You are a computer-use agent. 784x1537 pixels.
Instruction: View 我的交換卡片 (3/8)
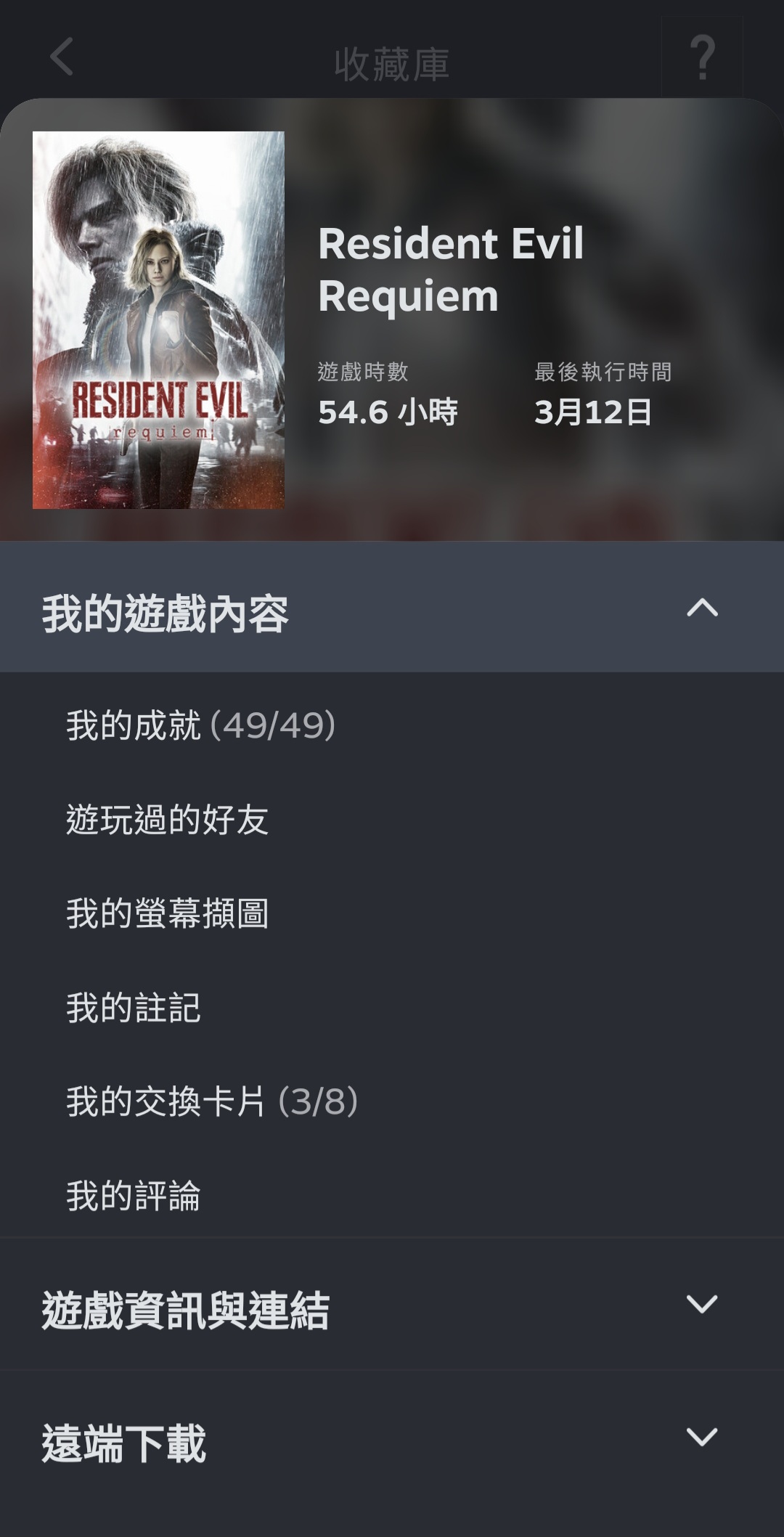(x=212, y=1101)
